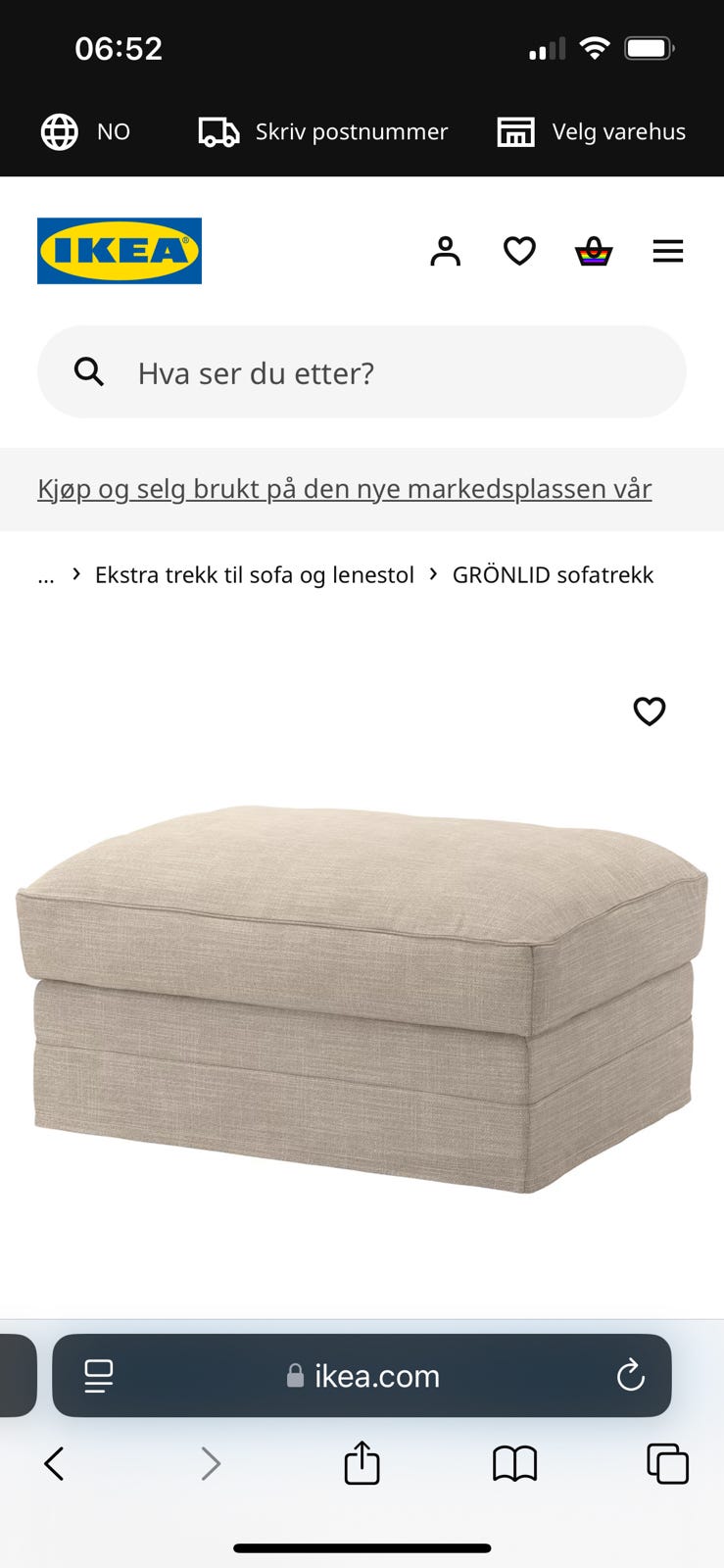This screenshot has width=724, height=1568.
Task: Reload the page with the refresh icon
Action: click(x=631, y=1376)
